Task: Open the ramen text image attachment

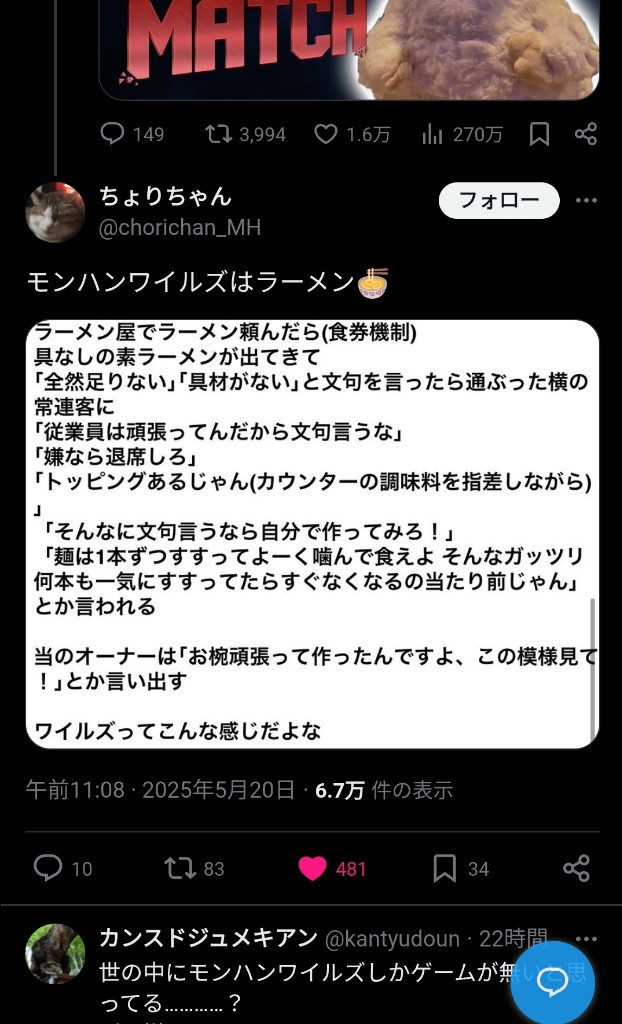Action: (312, 534)
